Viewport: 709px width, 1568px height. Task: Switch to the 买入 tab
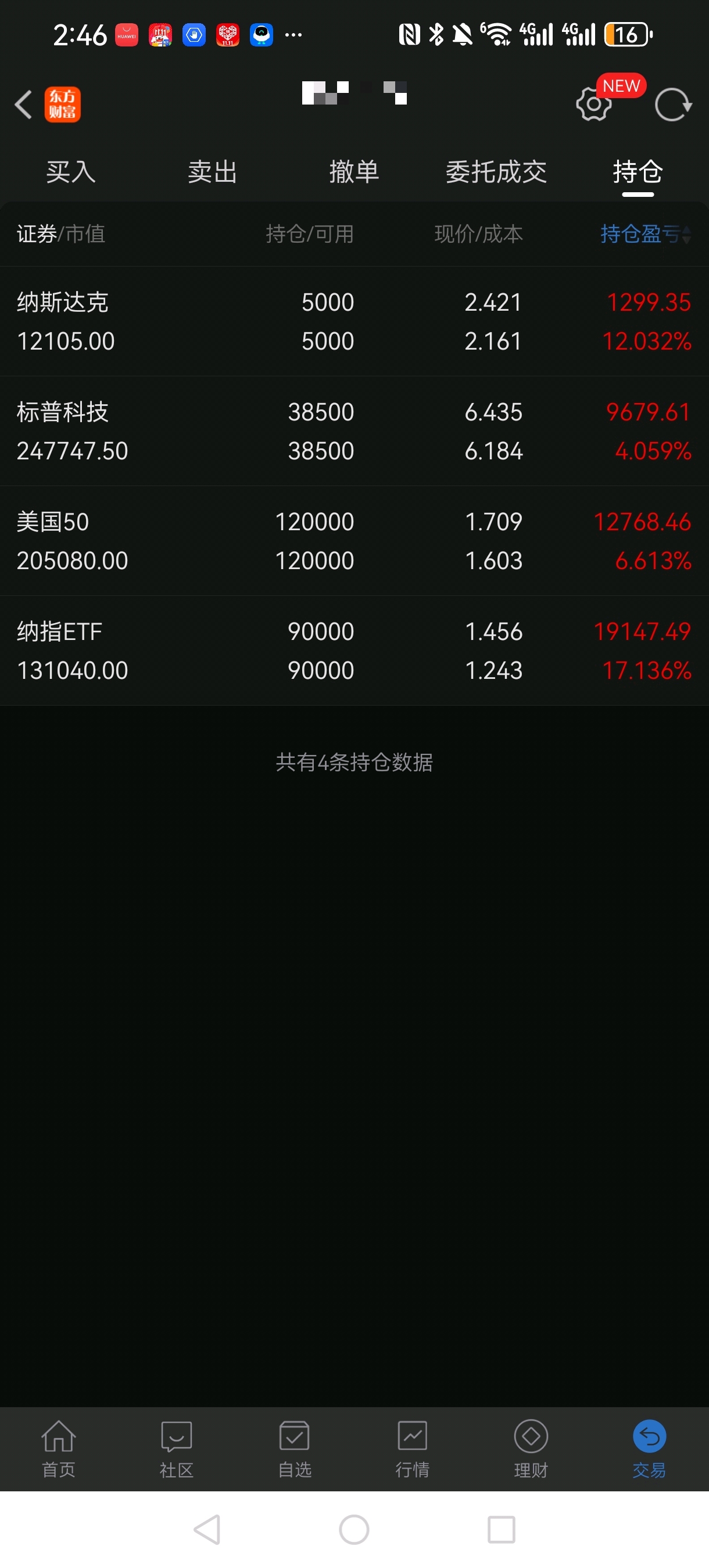(71, 172)
